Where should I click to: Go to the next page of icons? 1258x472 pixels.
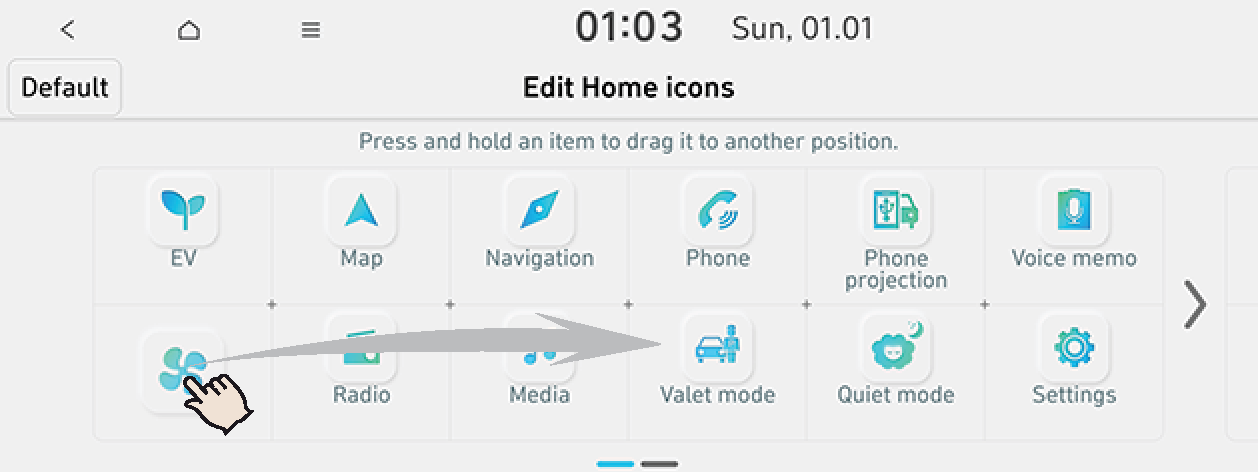pyautogui.click(x=1194, y=305)
